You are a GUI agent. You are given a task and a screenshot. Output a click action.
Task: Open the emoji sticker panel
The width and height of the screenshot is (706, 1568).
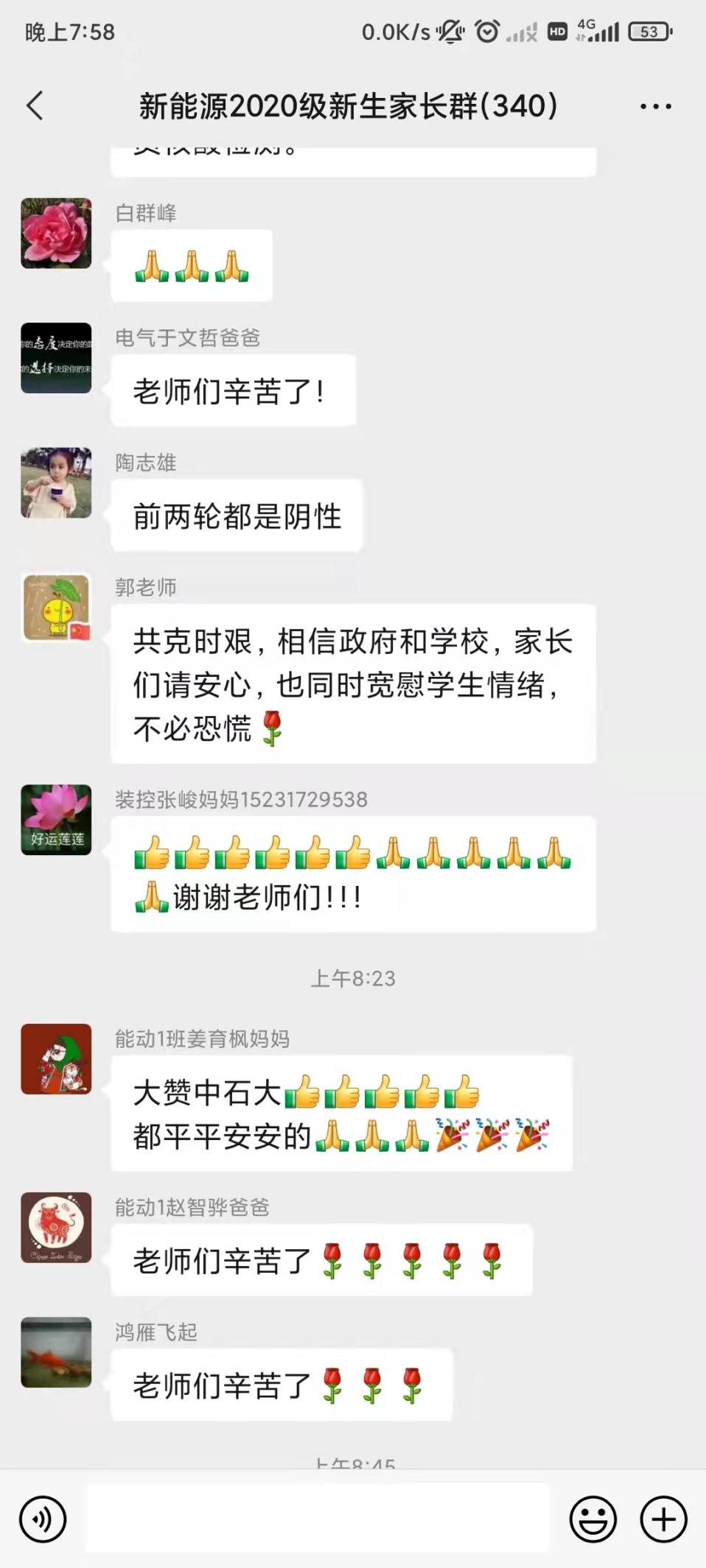(593, 1519)
